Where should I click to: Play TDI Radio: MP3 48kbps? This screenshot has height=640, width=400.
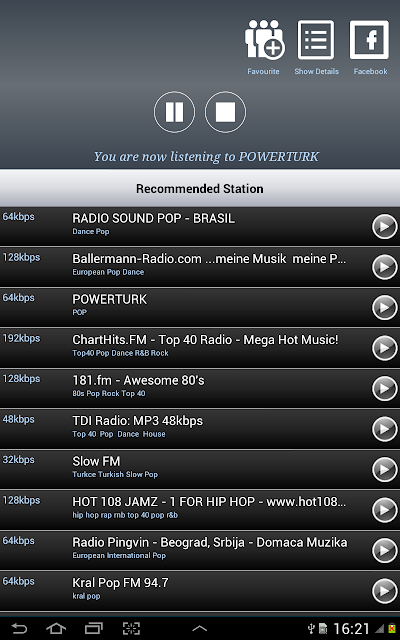pos(384,428)
